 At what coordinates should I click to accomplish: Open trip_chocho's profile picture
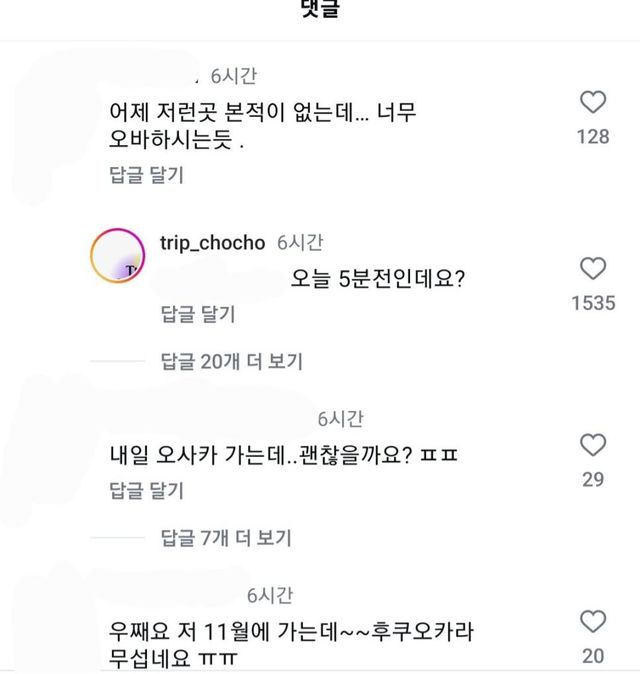117,256
